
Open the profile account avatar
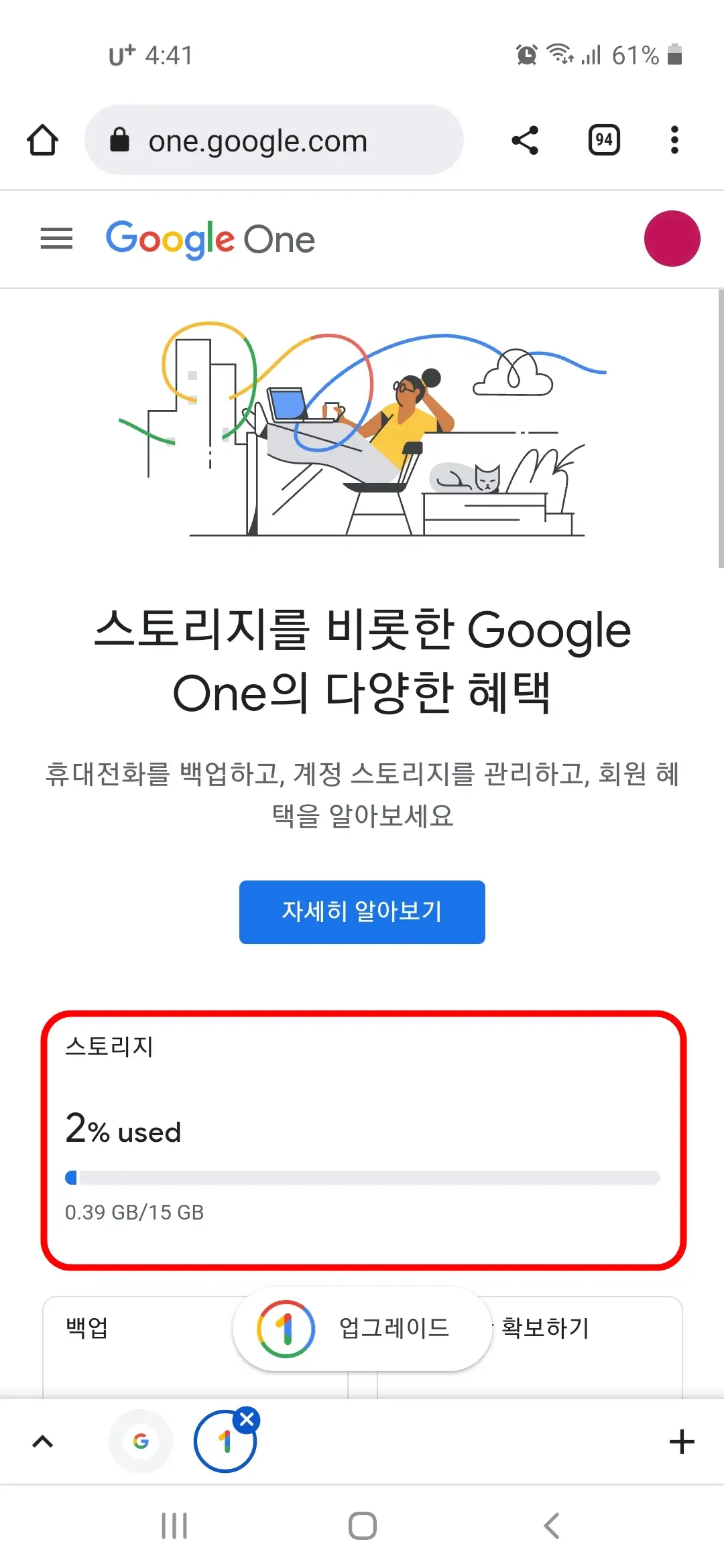672,239
